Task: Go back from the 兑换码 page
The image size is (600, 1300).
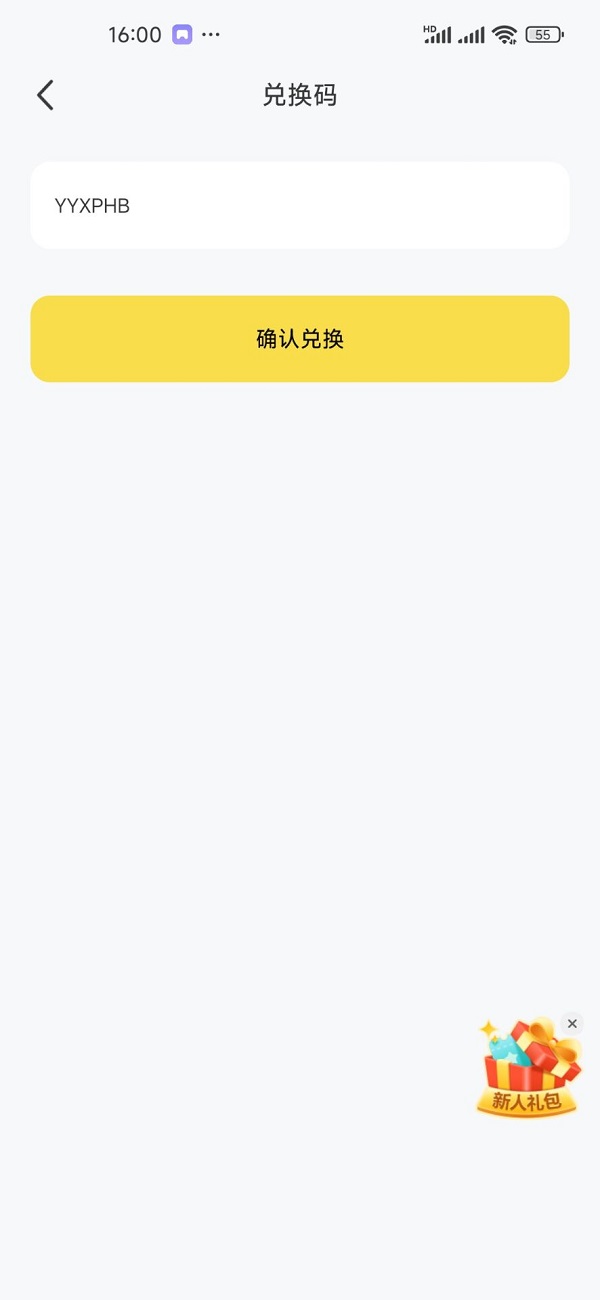Action: tap(45, 95)
